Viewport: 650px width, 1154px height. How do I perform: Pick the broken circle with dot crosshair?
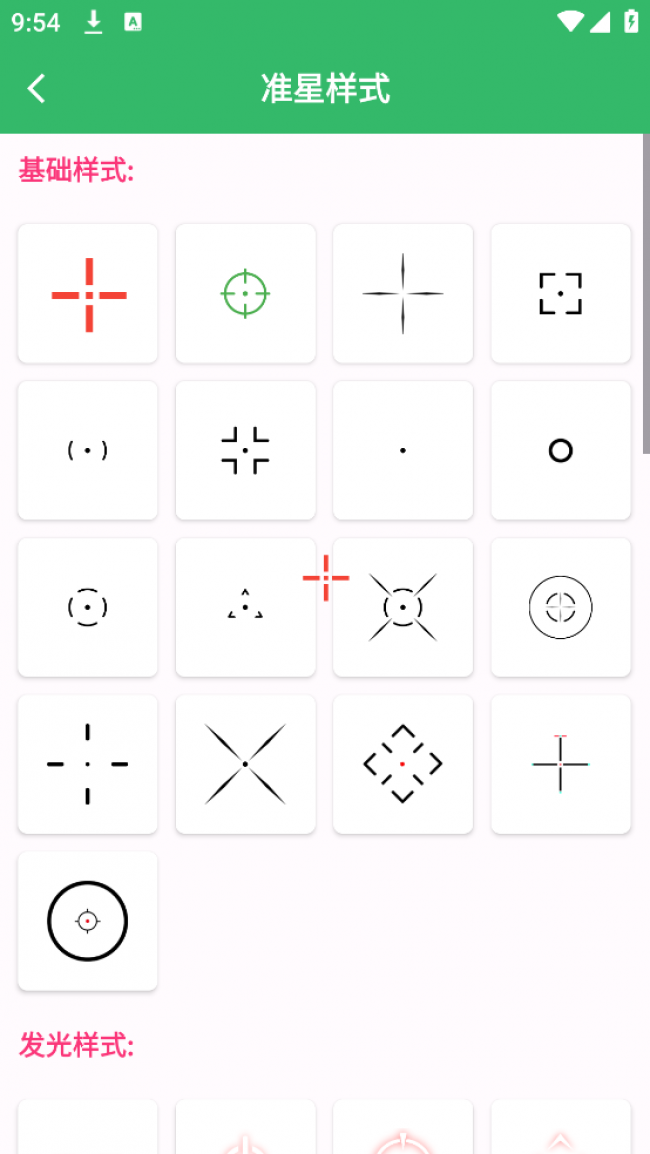point(88,608)
